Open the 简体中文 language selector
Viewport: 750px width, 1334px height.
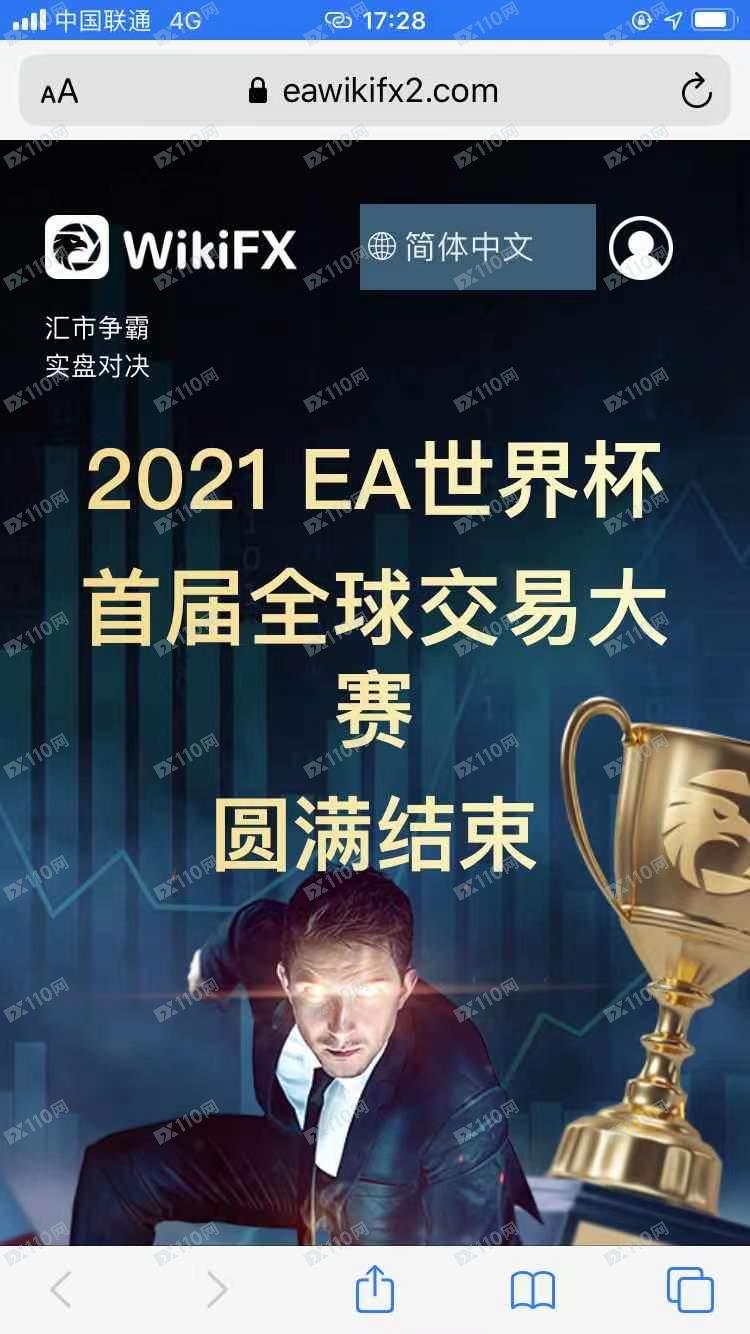(x=477, y=247)
